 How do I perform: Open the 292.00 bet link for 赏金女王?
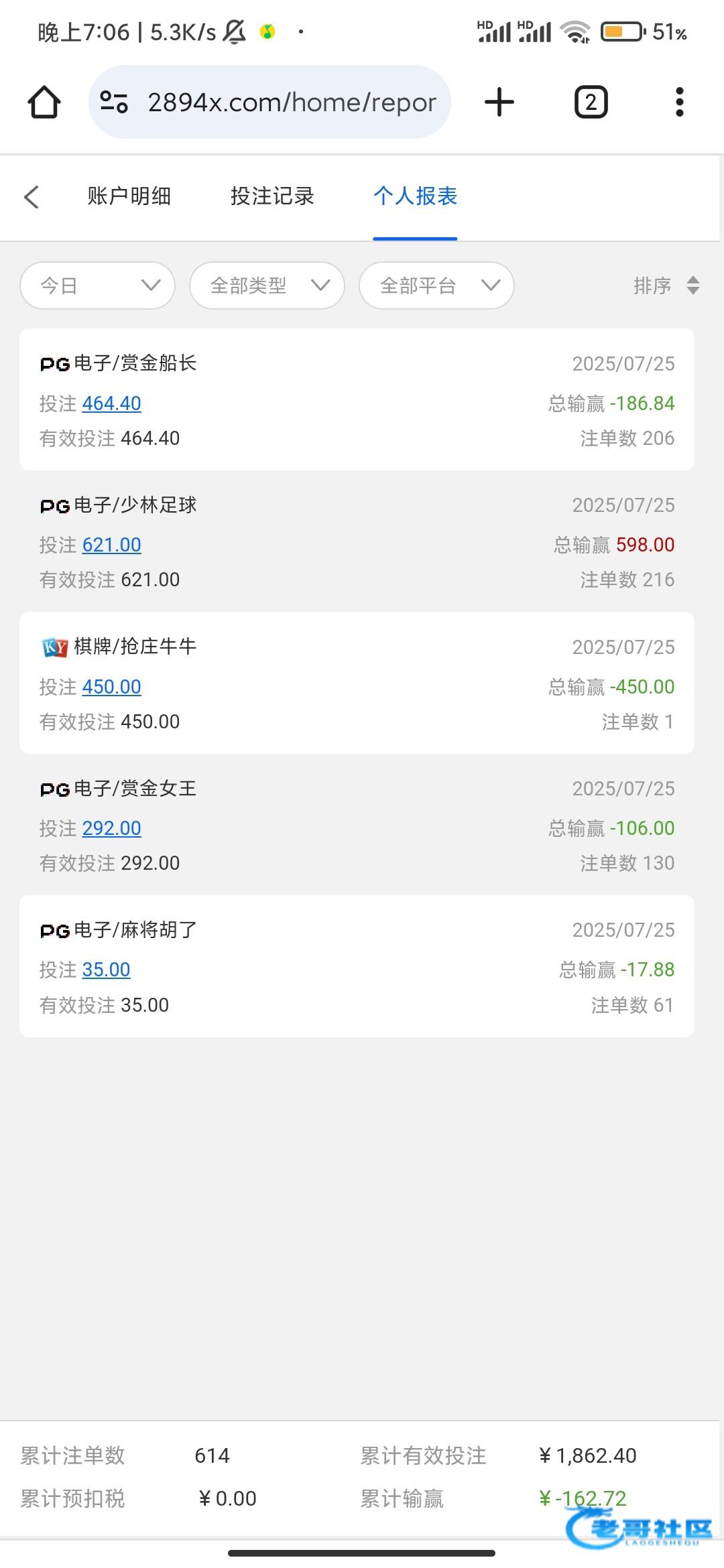coord(111,828)
